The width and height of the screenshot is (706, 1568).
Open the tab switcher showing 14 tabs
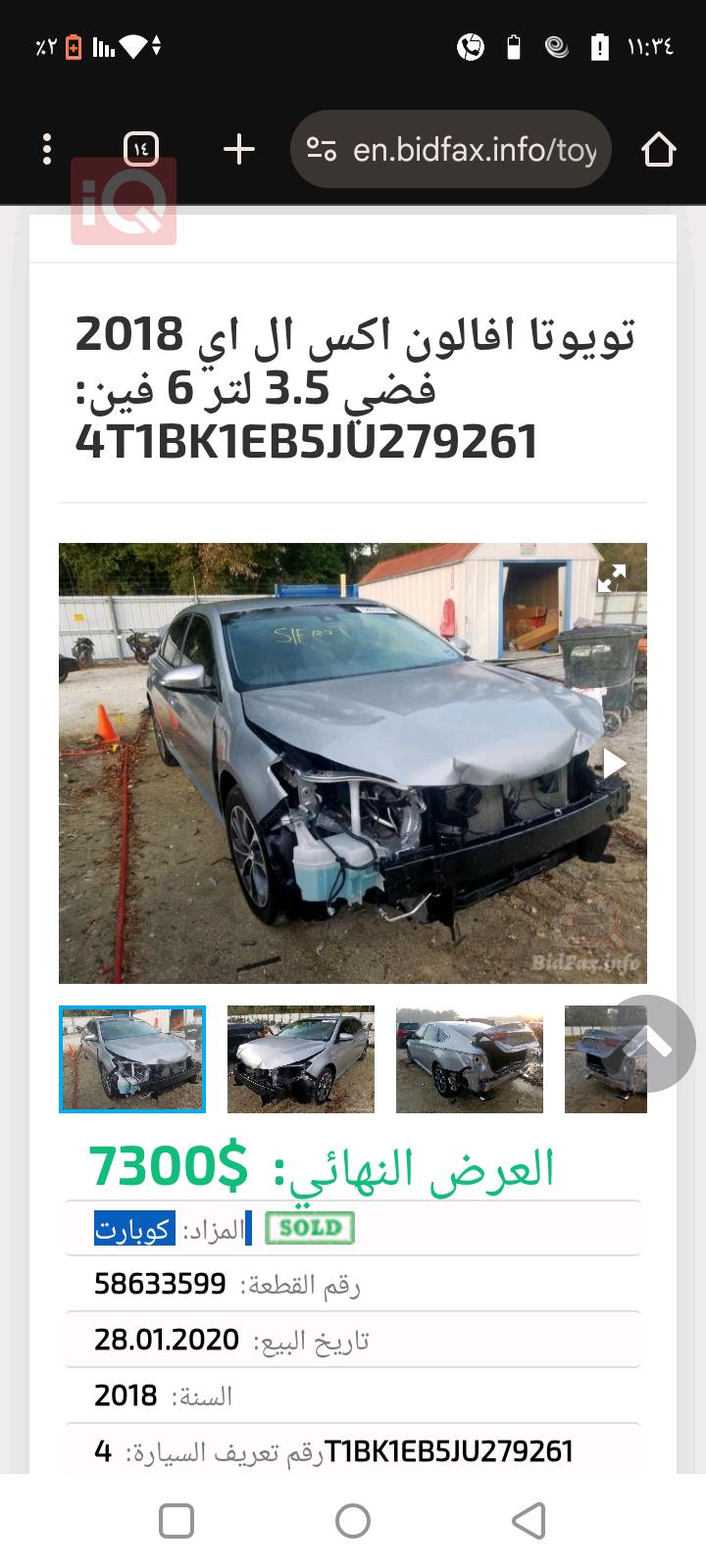click(141, 150)
